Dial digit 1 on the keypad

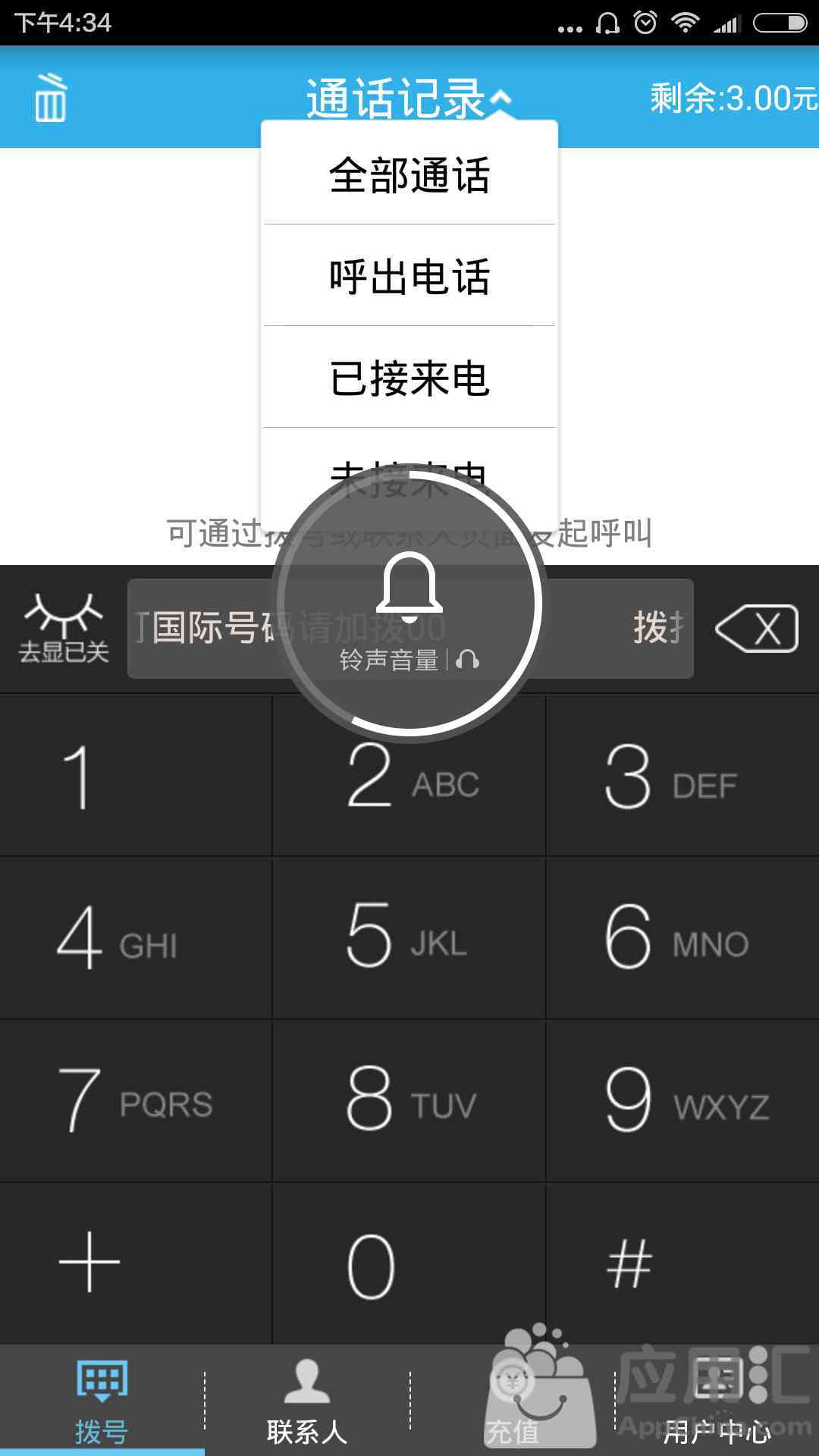coord(136,776)
